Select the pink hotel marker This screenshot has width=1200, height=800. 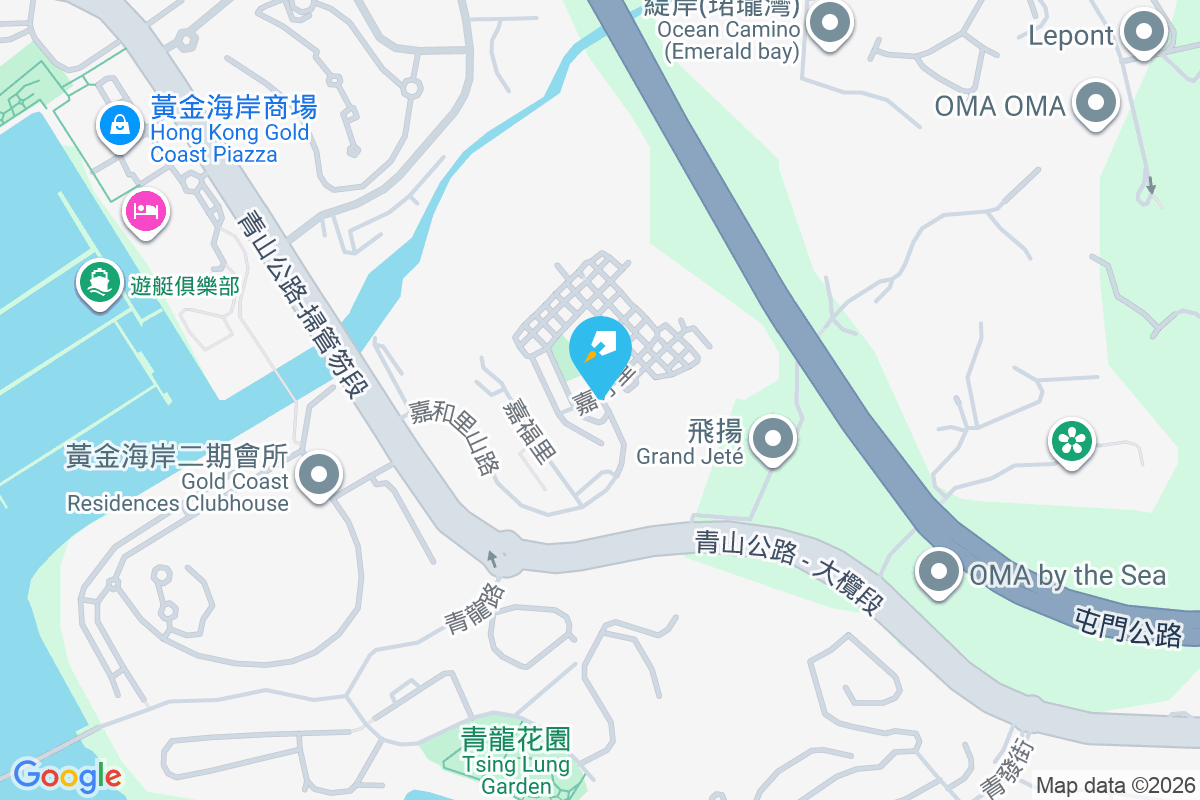146,211
